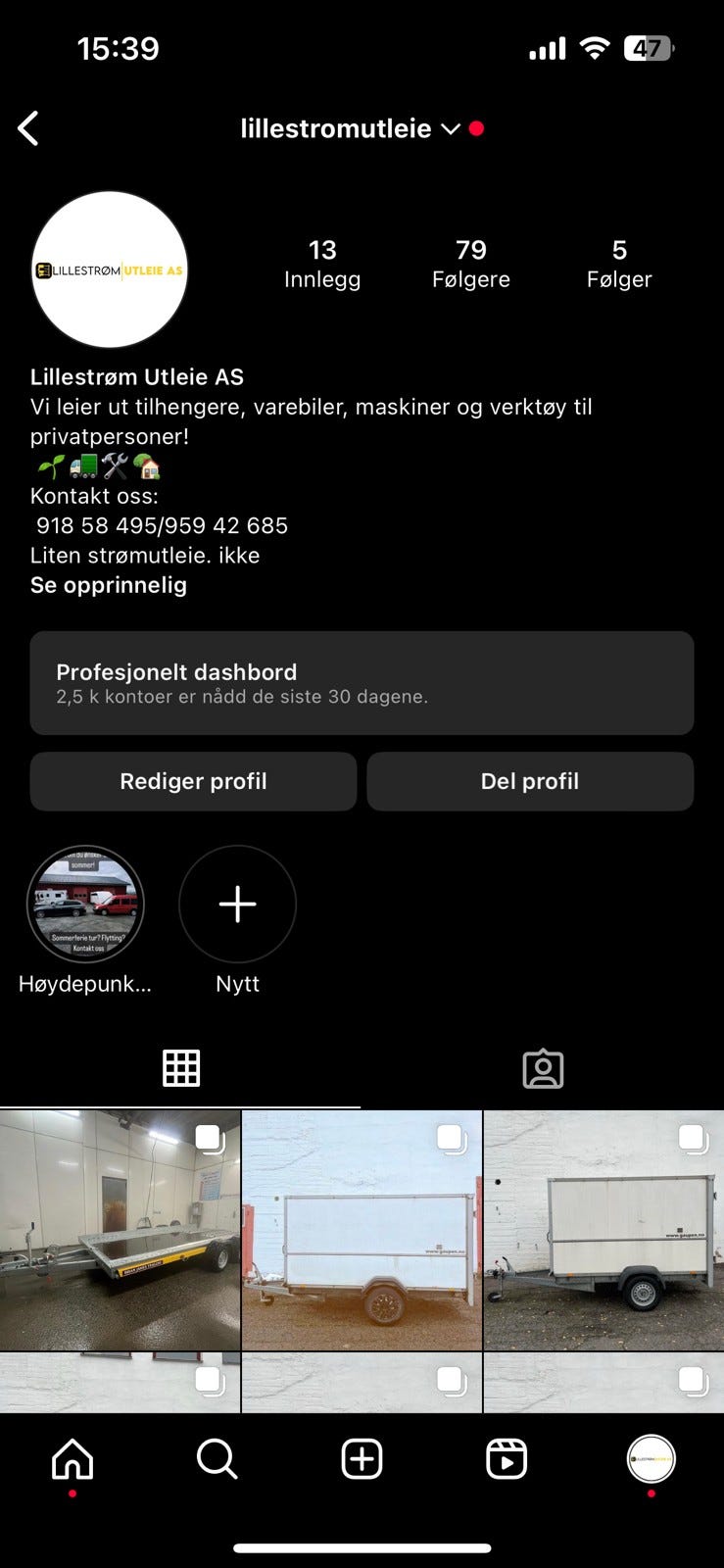Go back using the top-left arrow
Viewport: 724px width, 1568px height.
coord(28,128)
